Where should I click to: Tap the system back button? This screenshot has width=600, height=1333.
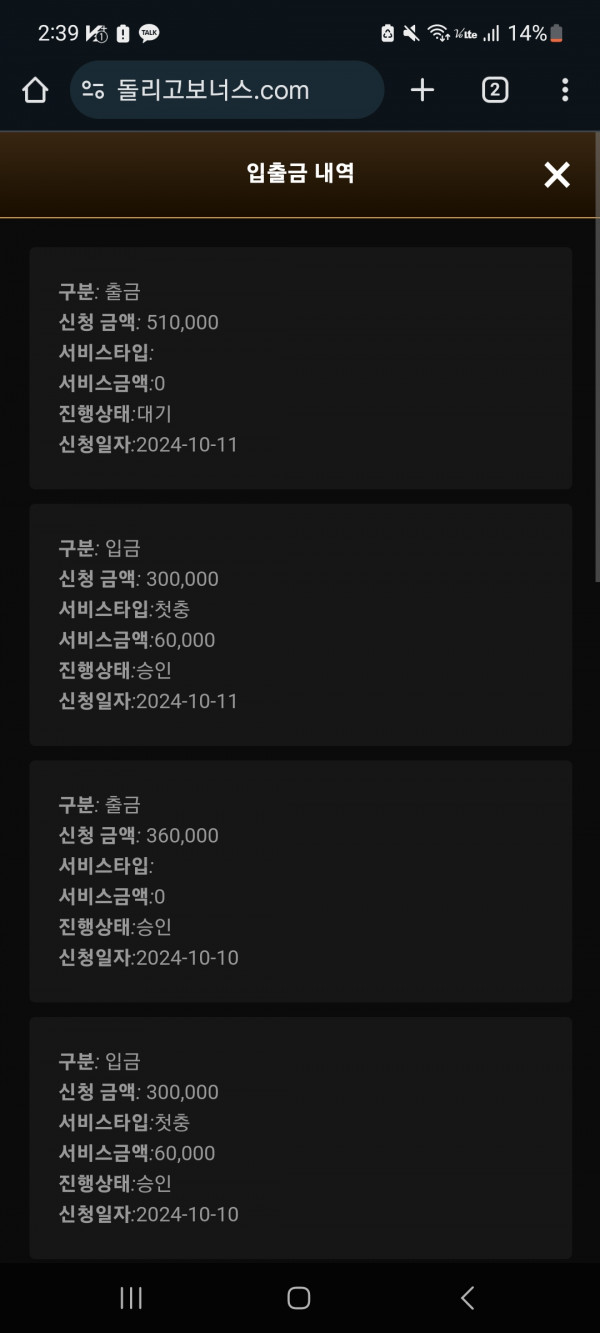467,1298
